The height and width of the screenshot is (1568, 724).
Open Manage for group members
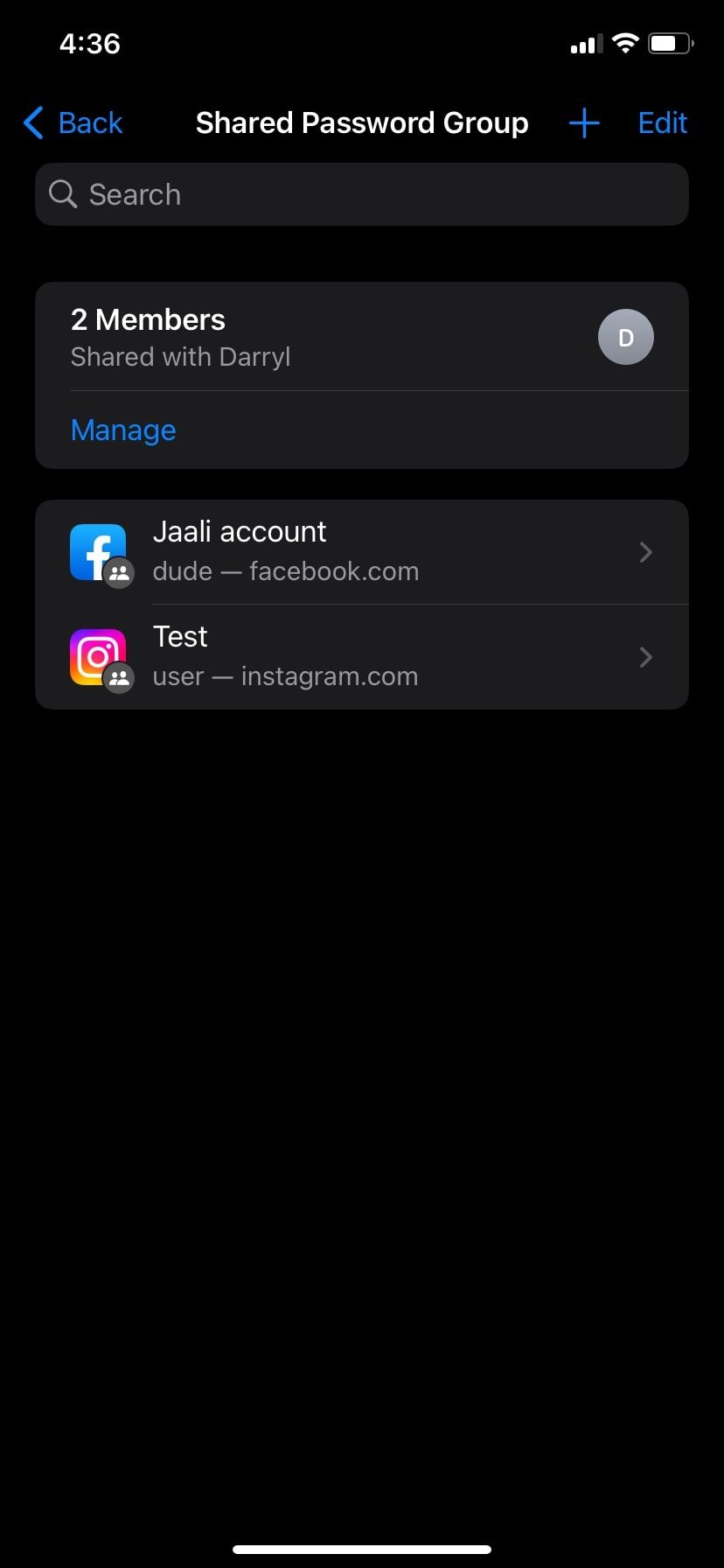click(x=123, y=430)
